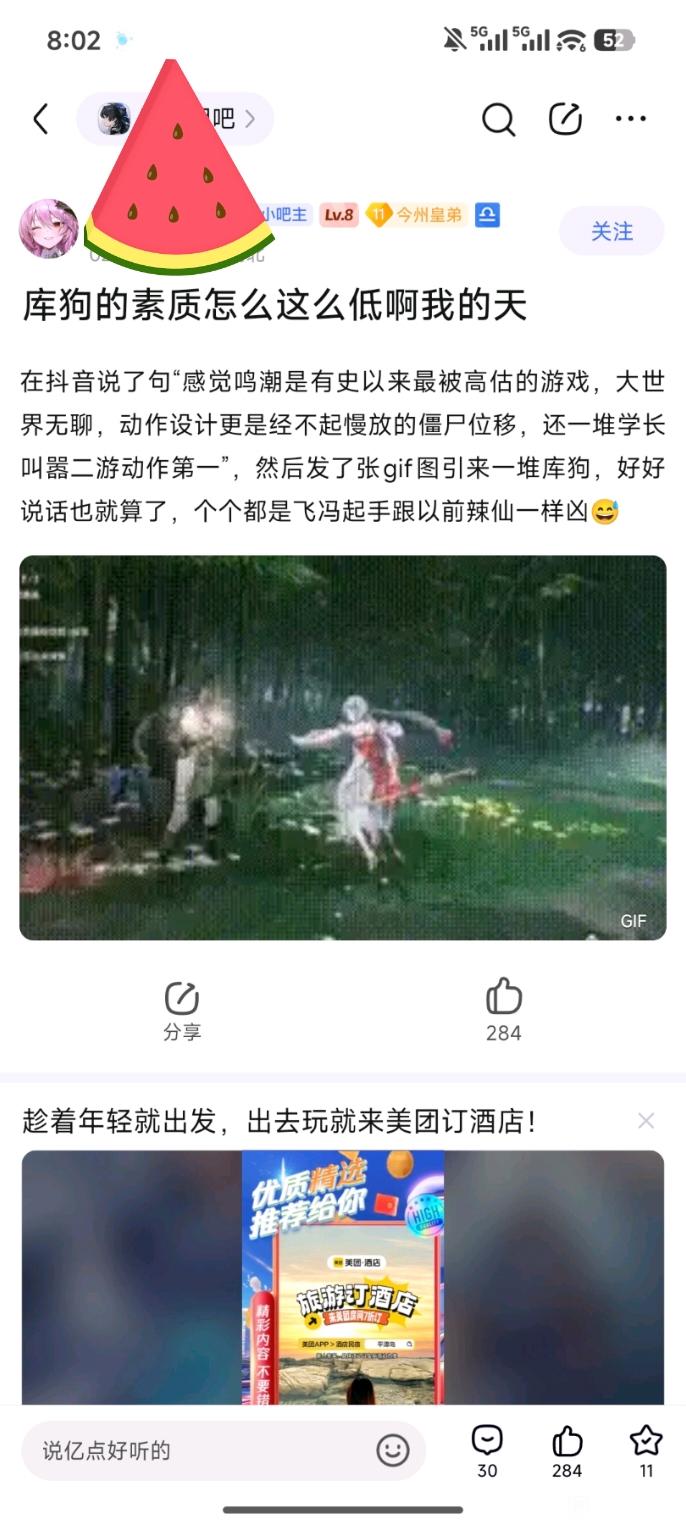686x1525 pixels.
Task: Tap the compose post icon in the top bar
Action: (x=565, y=119)
